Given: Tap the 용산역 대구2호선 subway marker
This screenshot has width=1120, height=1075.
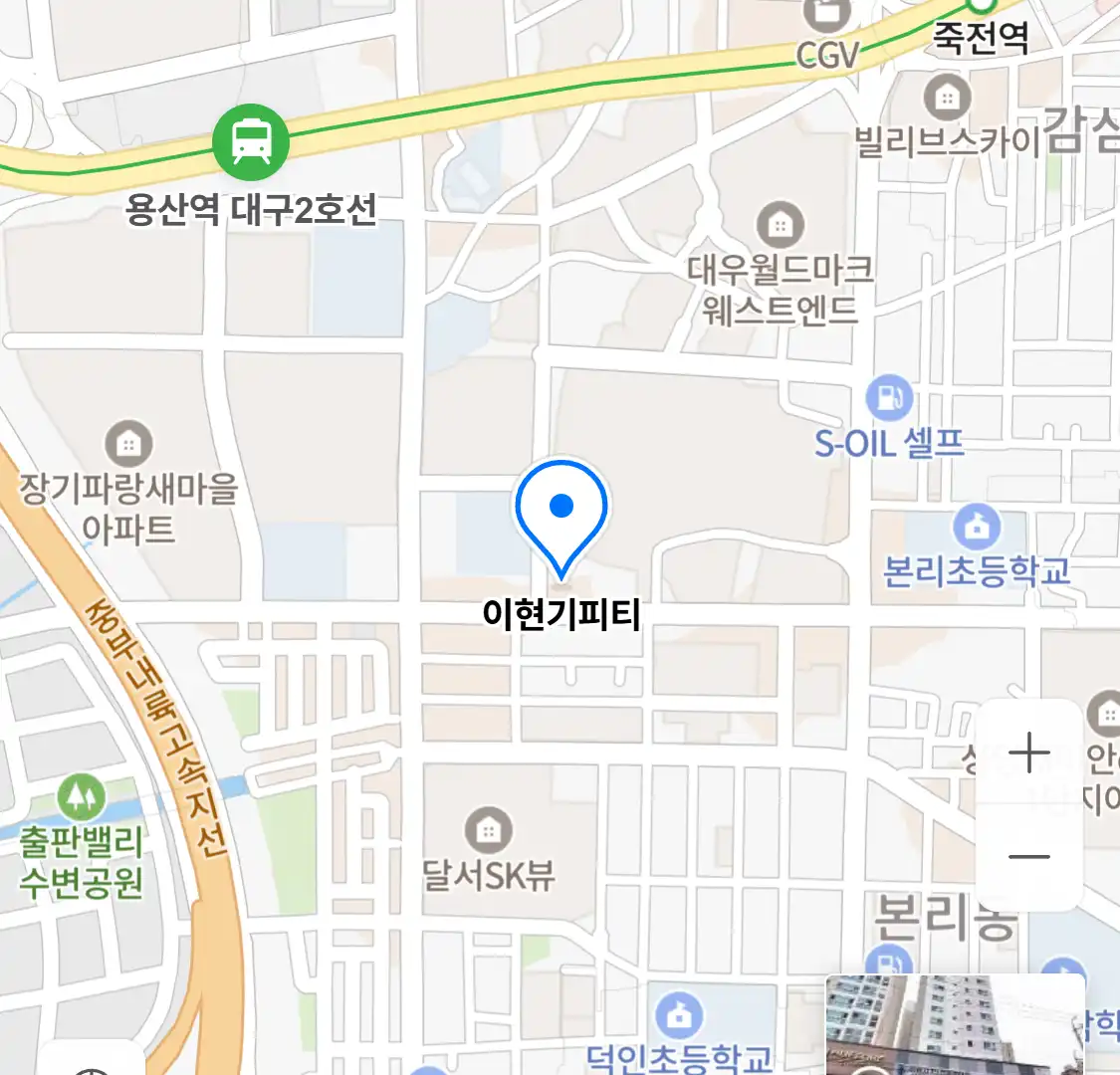Looking at the screenshot, I should coord(251,142).
